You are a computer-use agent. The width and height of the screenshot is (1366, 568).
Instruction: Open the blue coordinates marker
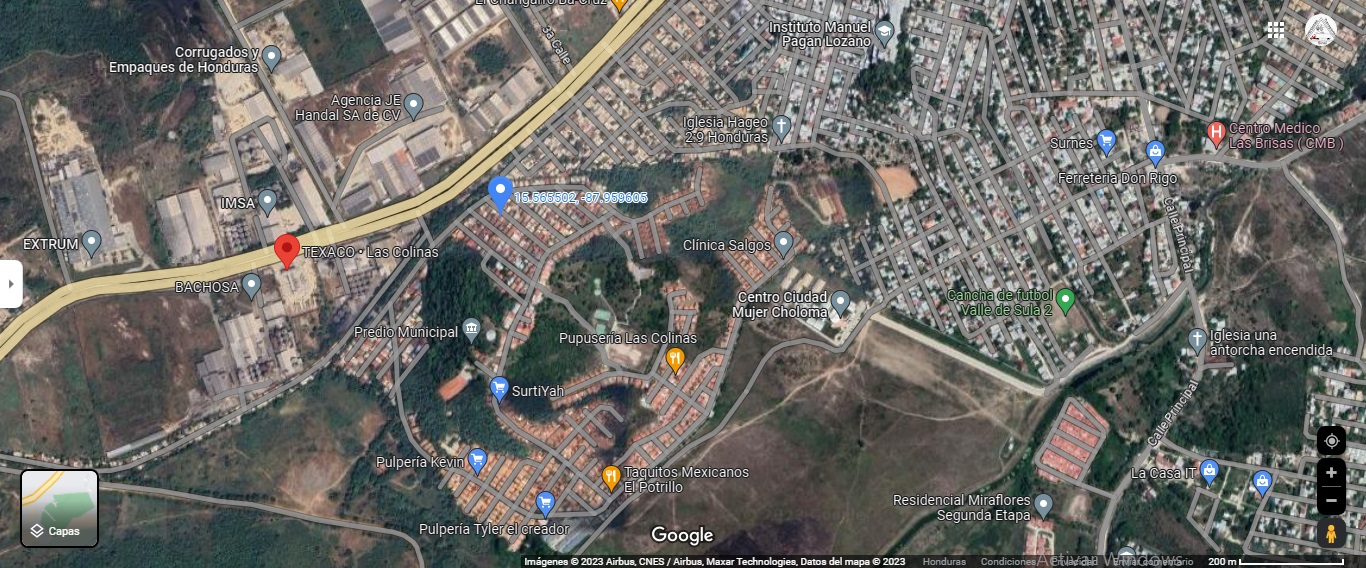point(500,192)
